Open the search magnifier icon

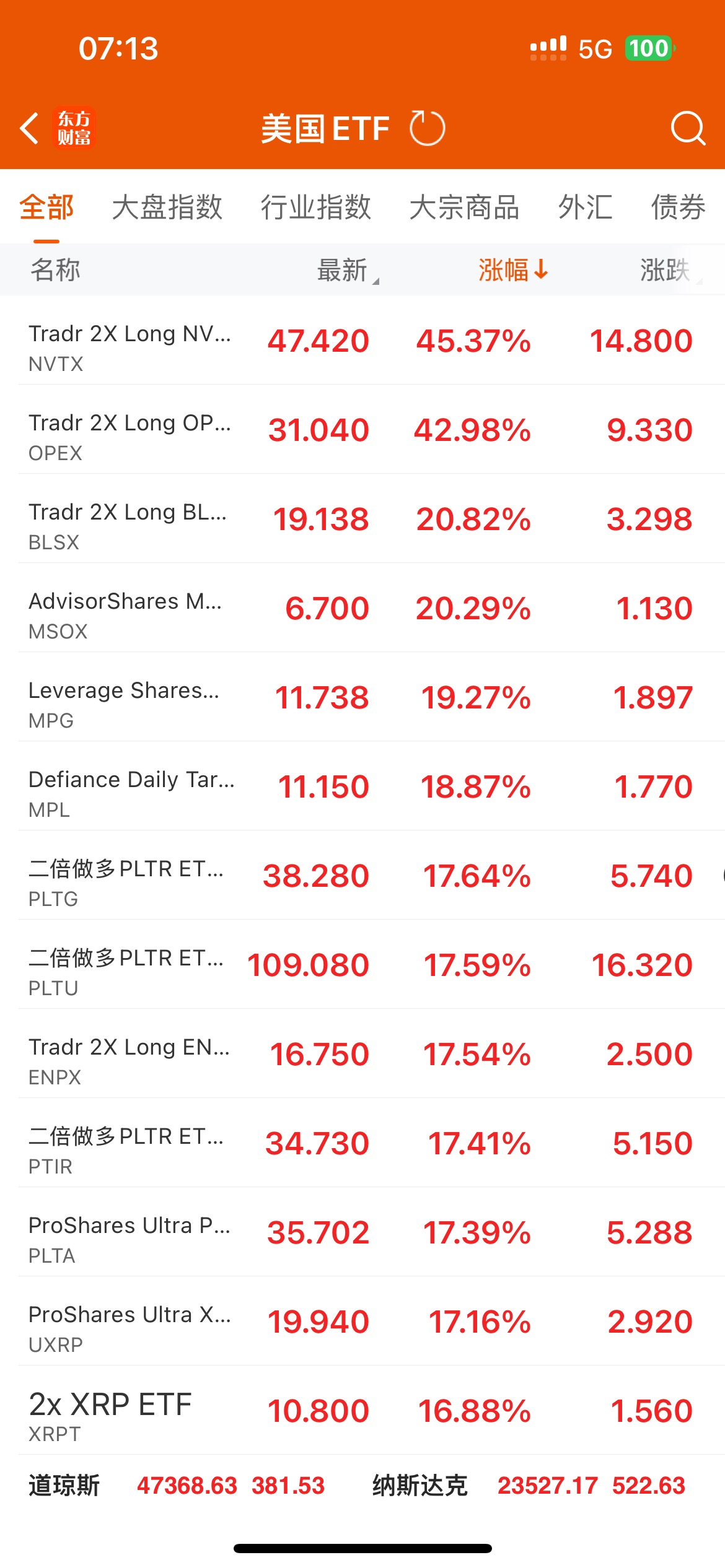[688, 128]
